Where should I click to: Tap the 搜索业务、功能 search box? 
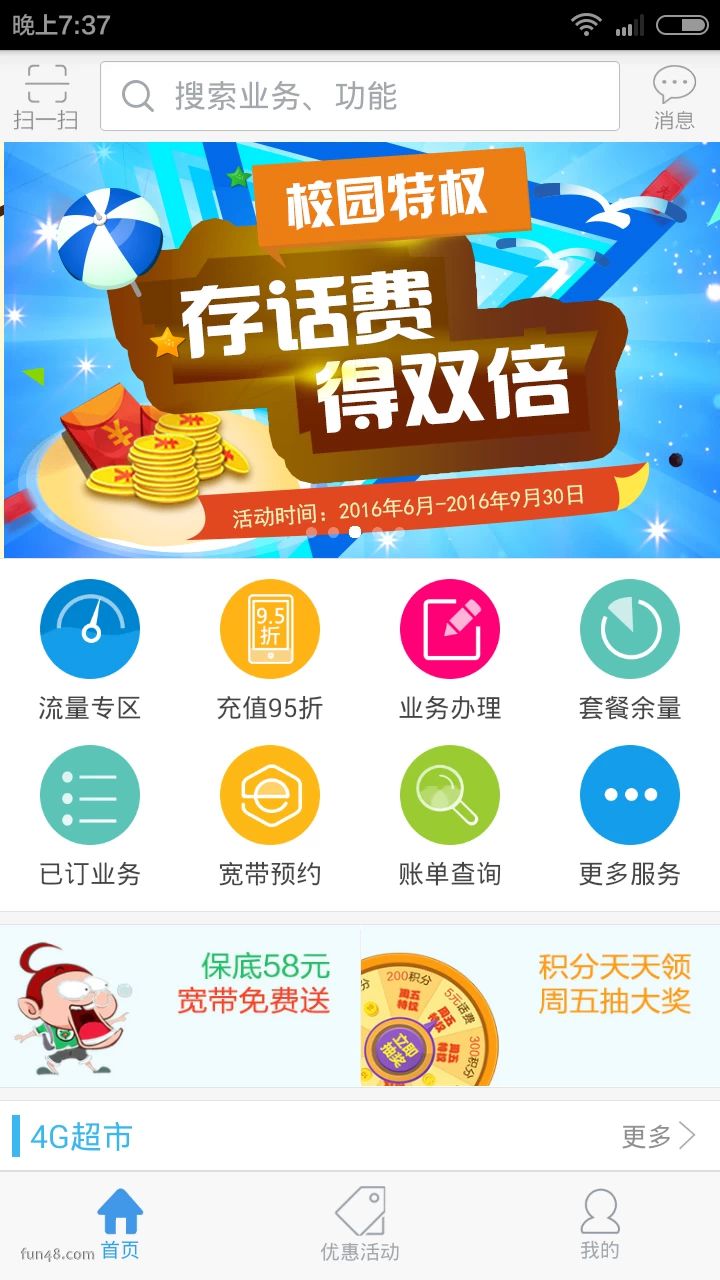tap(360, 96)
